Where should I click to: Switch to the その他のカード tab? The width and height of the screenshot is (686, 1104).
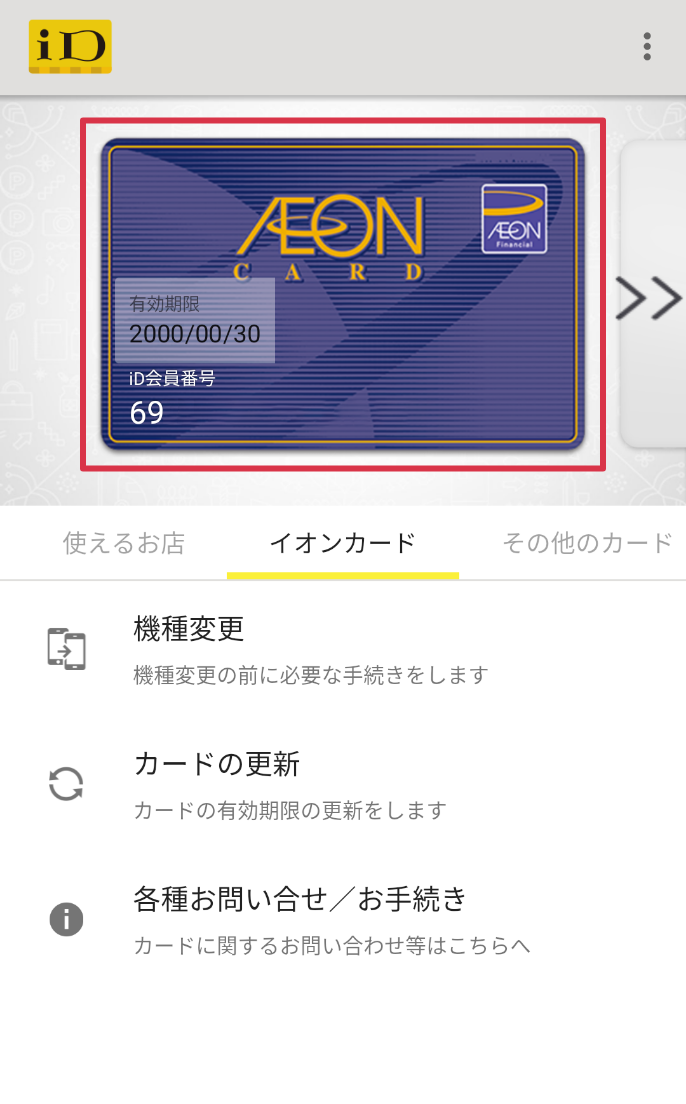pos(587,543)
